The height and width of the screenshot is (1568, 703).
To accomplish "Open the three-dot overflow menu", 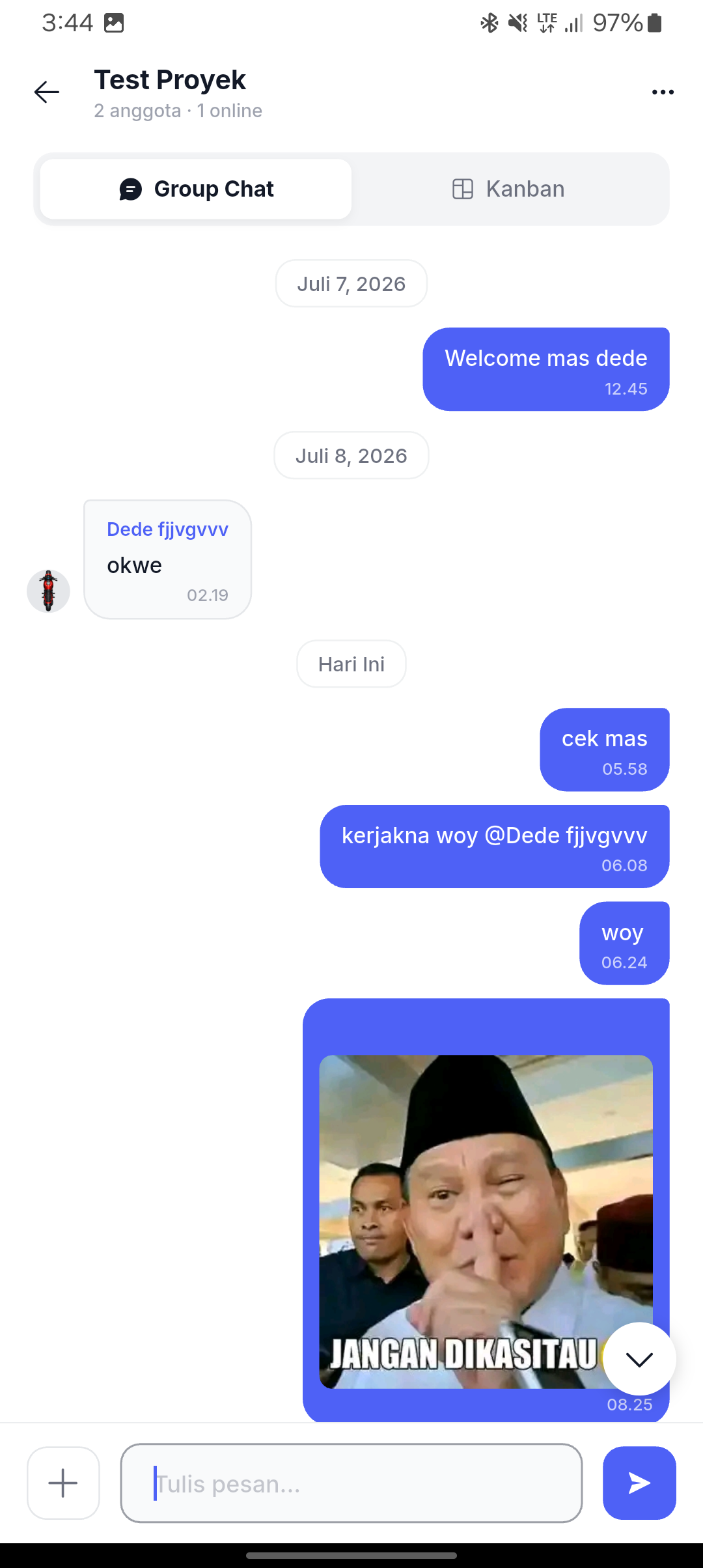I will (x=663, y=92).
